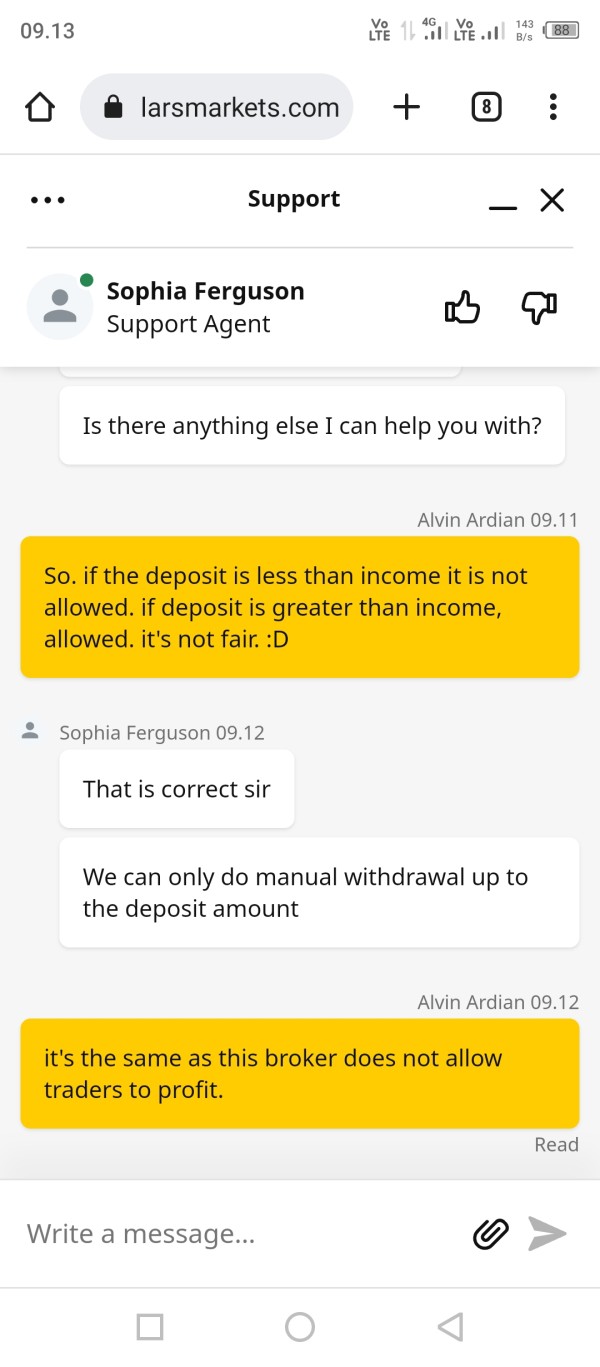
Task: Send the chat message
Action: point(548,1234)
